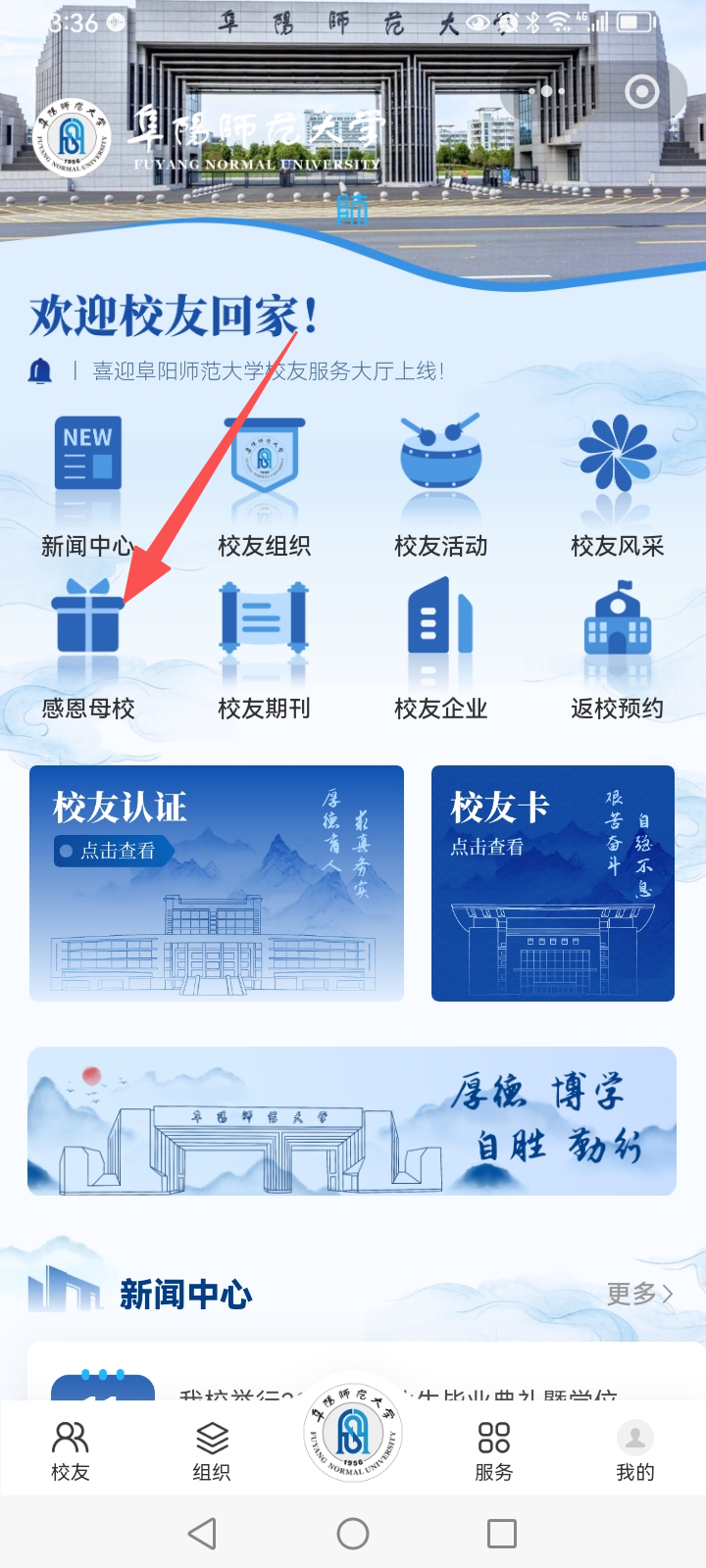View the 校友认证 alumni verification card
The image size is (706, 1568).
pos(217,883)
